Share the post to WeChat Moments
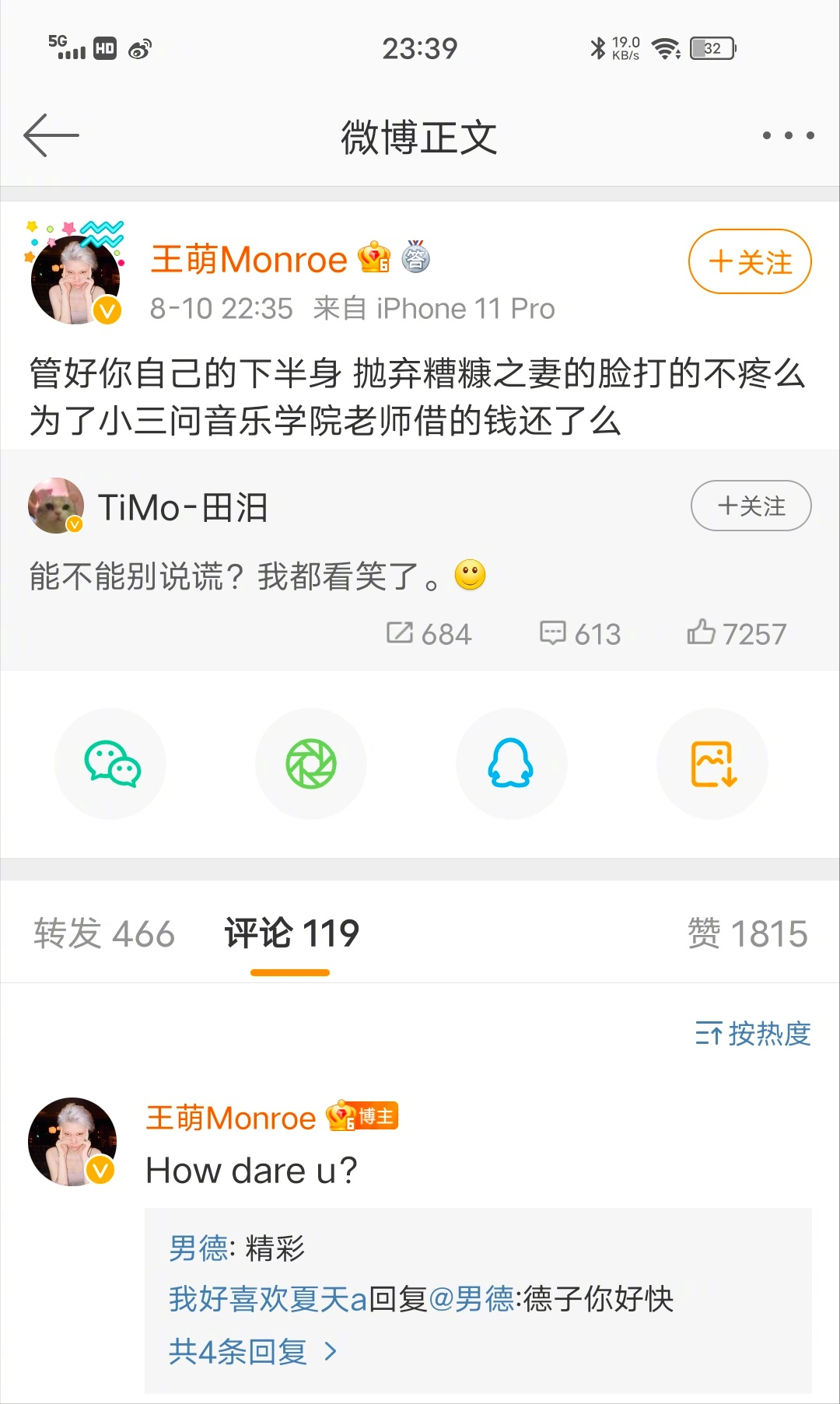The height and width of the screenshot is (1404, 840). 311,764
